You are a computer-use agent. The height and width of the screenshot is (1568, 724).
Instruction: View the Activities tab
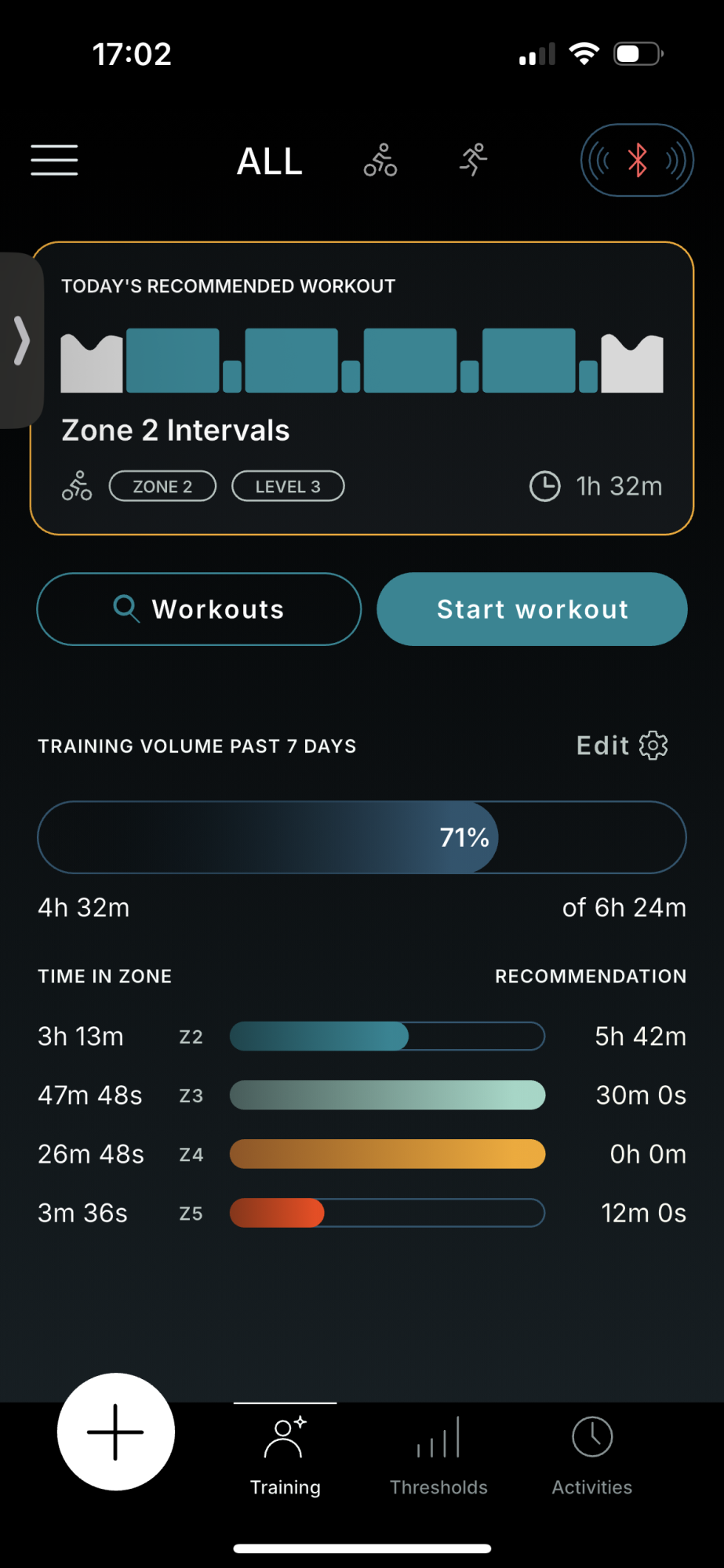591,1455
